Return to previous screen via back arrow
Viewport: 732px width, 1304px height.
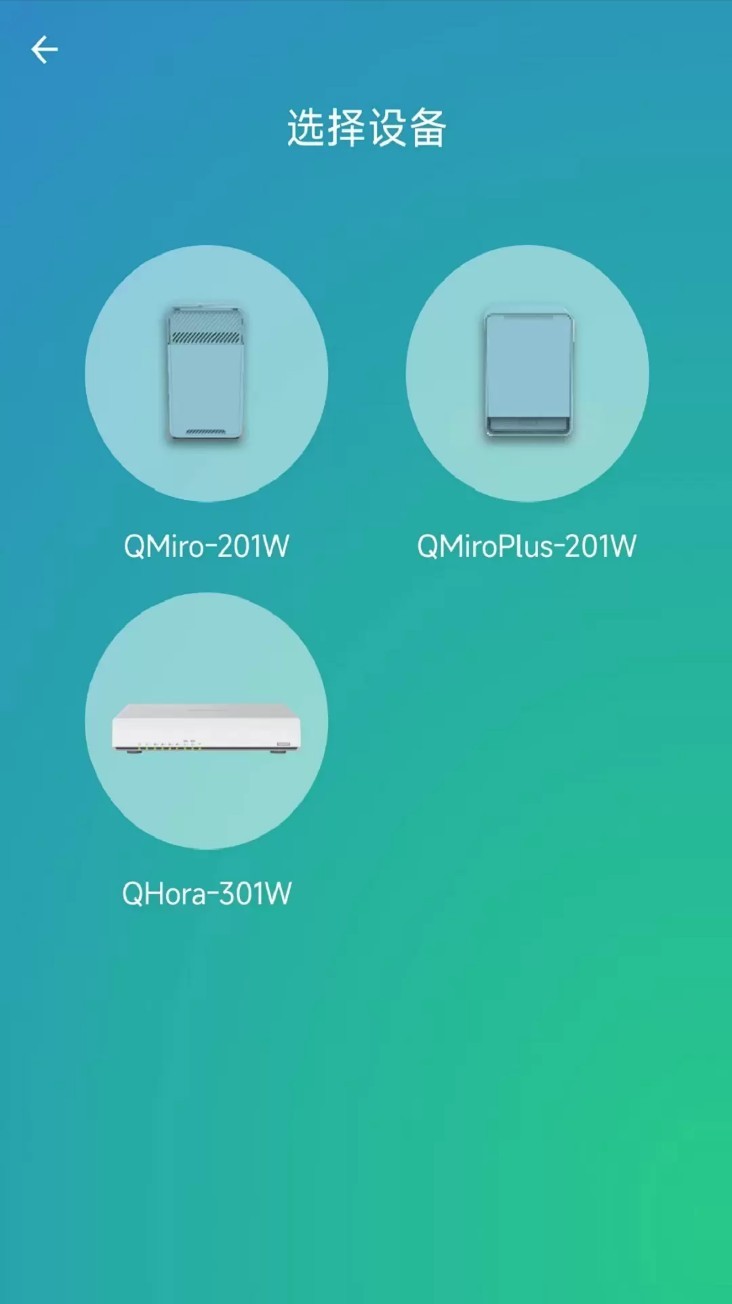pos(43,48)
